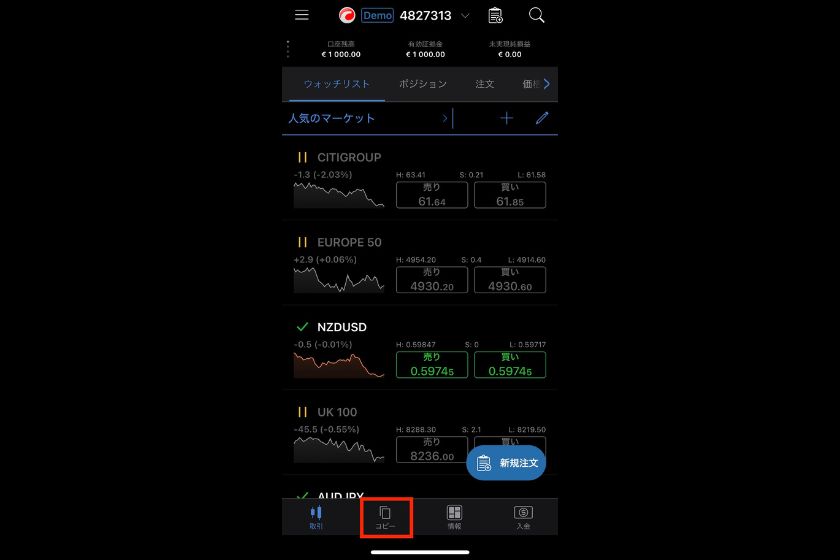Open the clipboard orders icon

495,15
